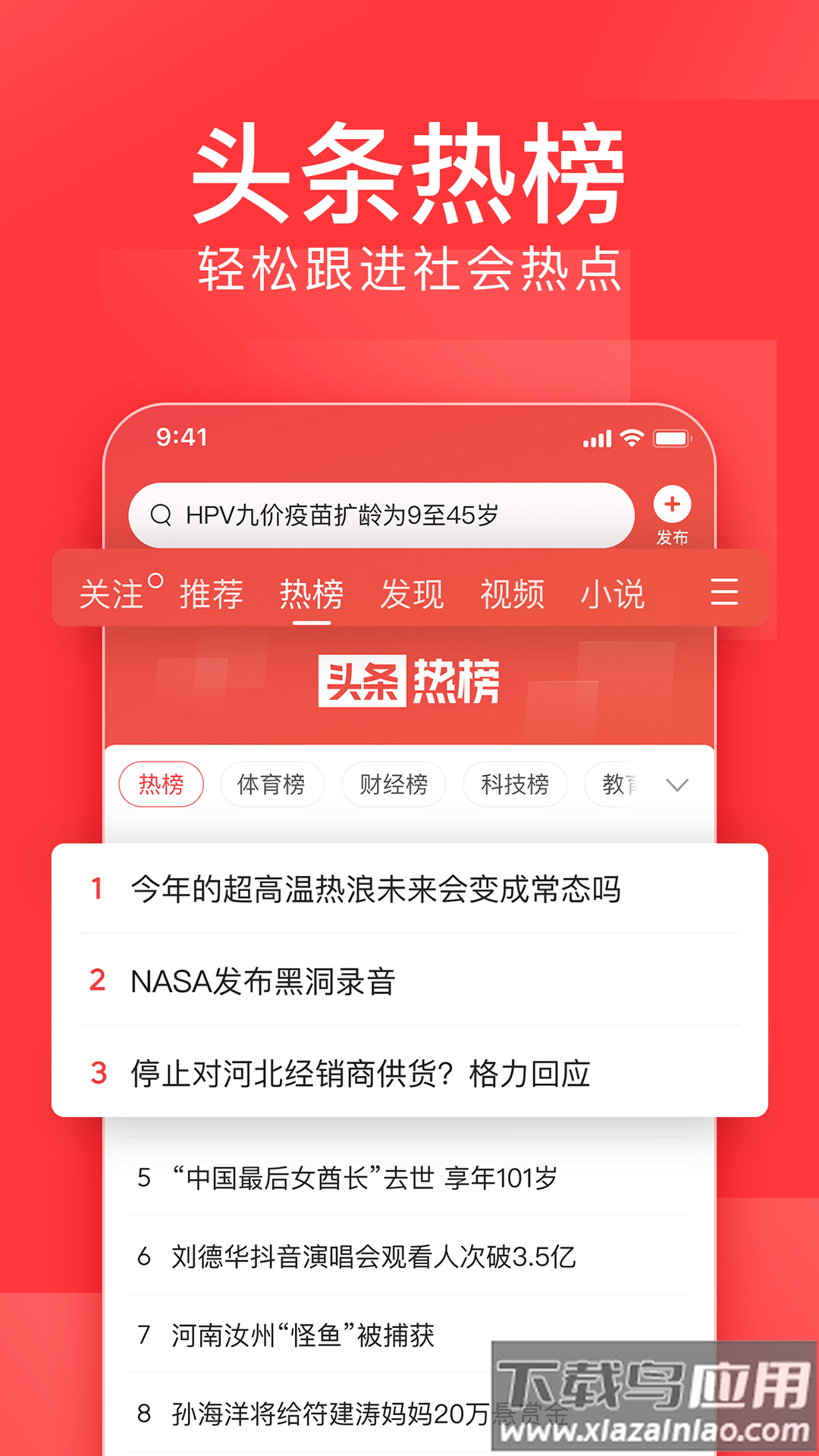Tap the 发布 label under the plus icon

tap(671, 538)
